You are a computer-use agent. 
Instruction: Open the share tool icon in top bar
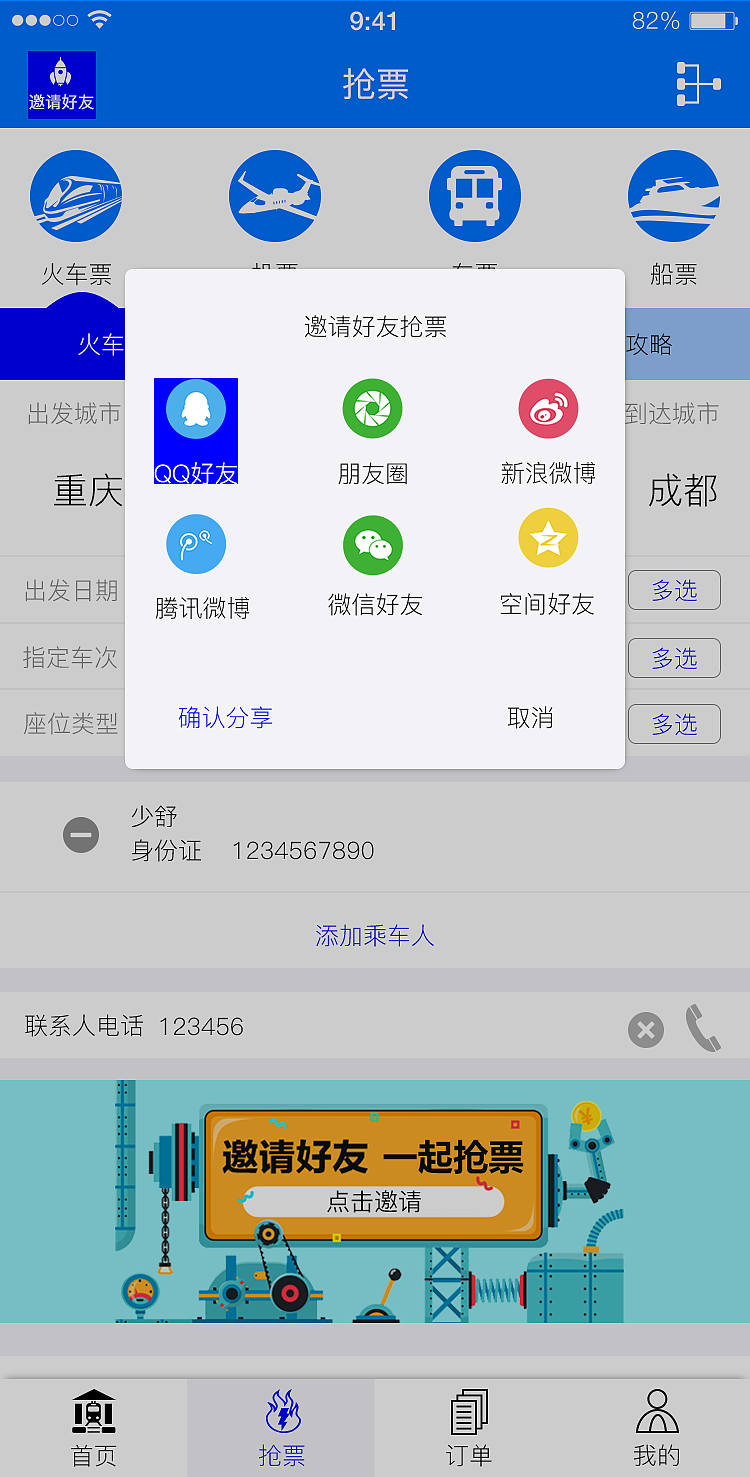pyautogui.click(x=699, y=84)
